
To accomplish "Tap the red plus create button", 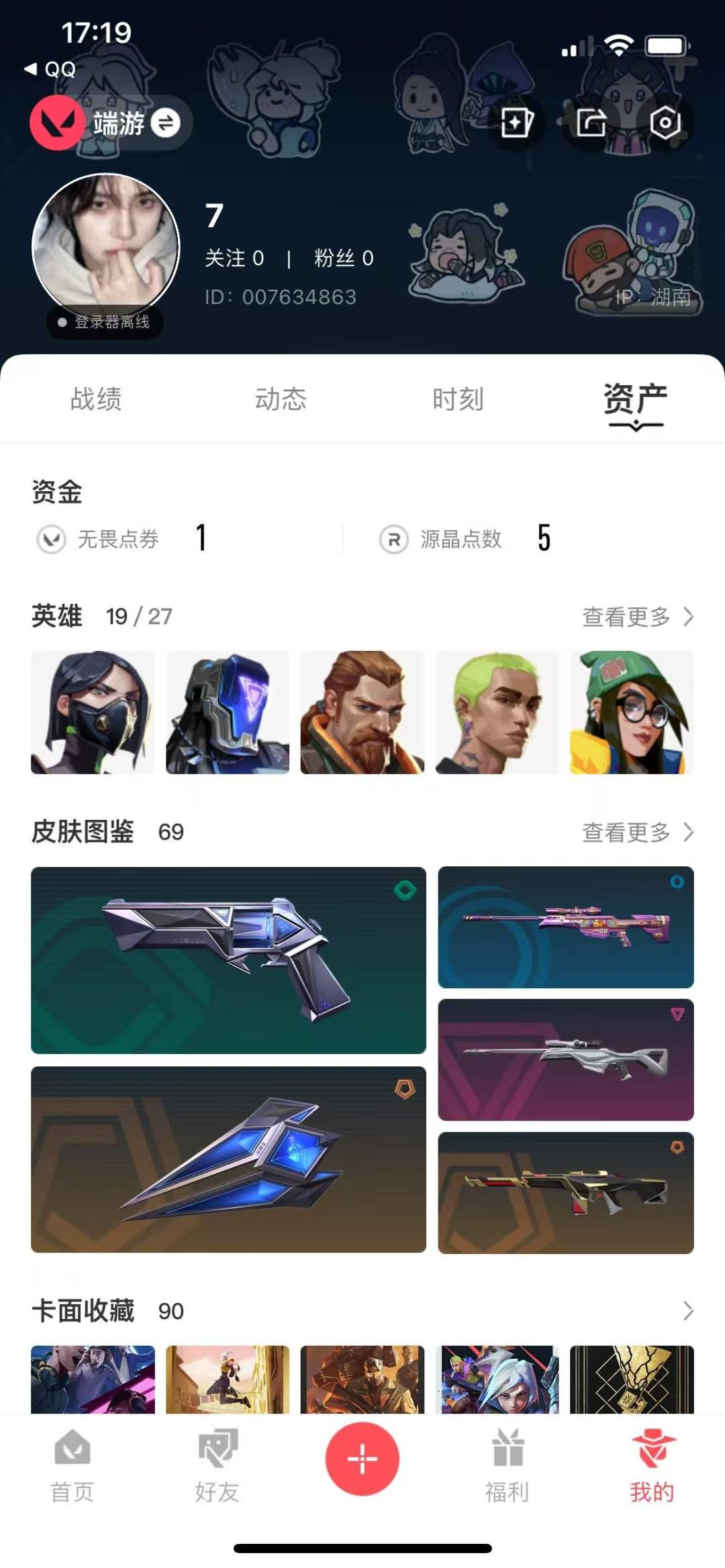I will [362, 1459].
